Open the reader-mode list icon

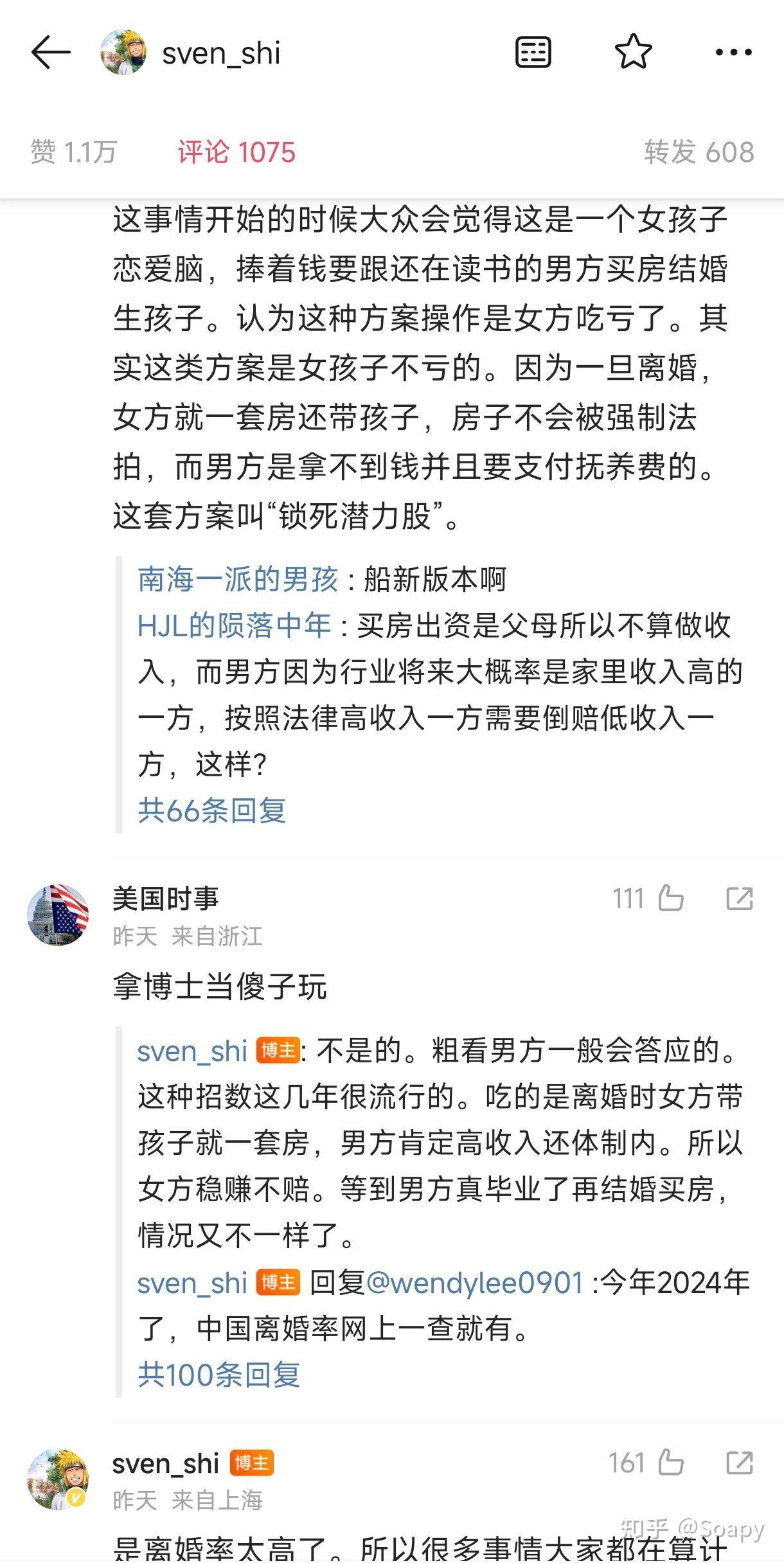tap(533, 52)
